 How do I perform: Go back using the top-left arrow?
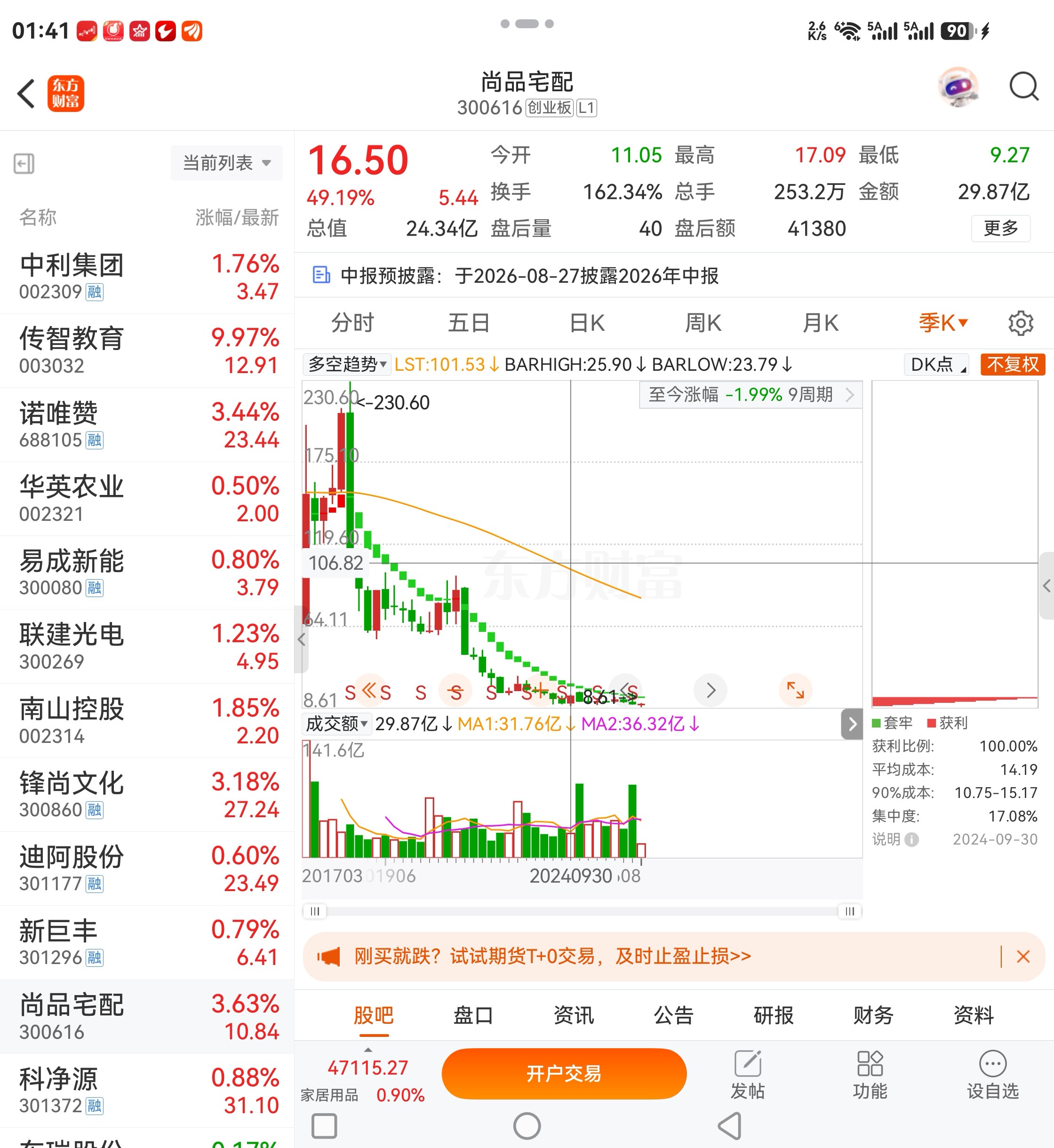tap(26, 94)
